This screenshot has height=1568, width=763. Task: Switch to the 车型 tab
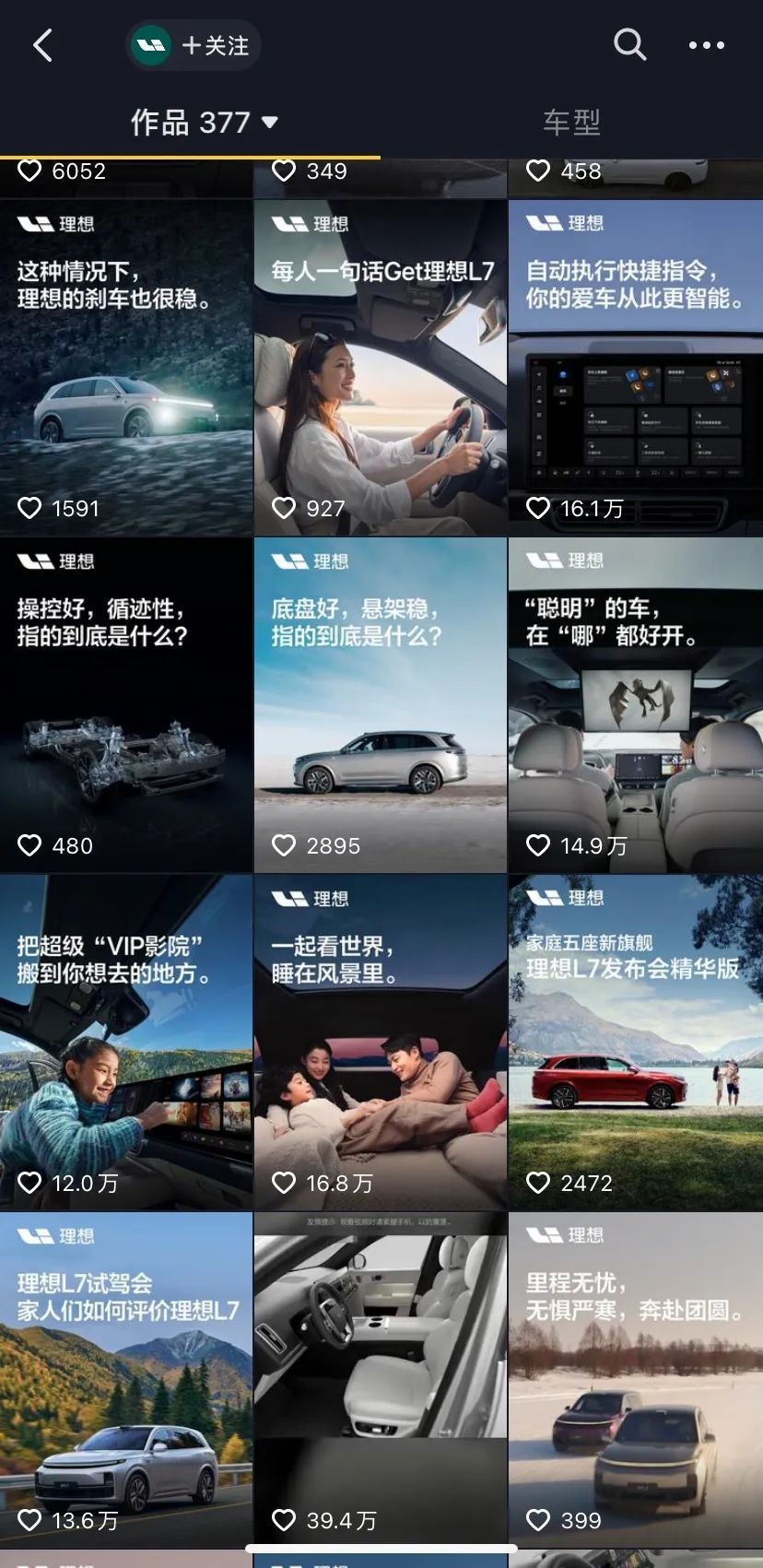coord(571,123)
